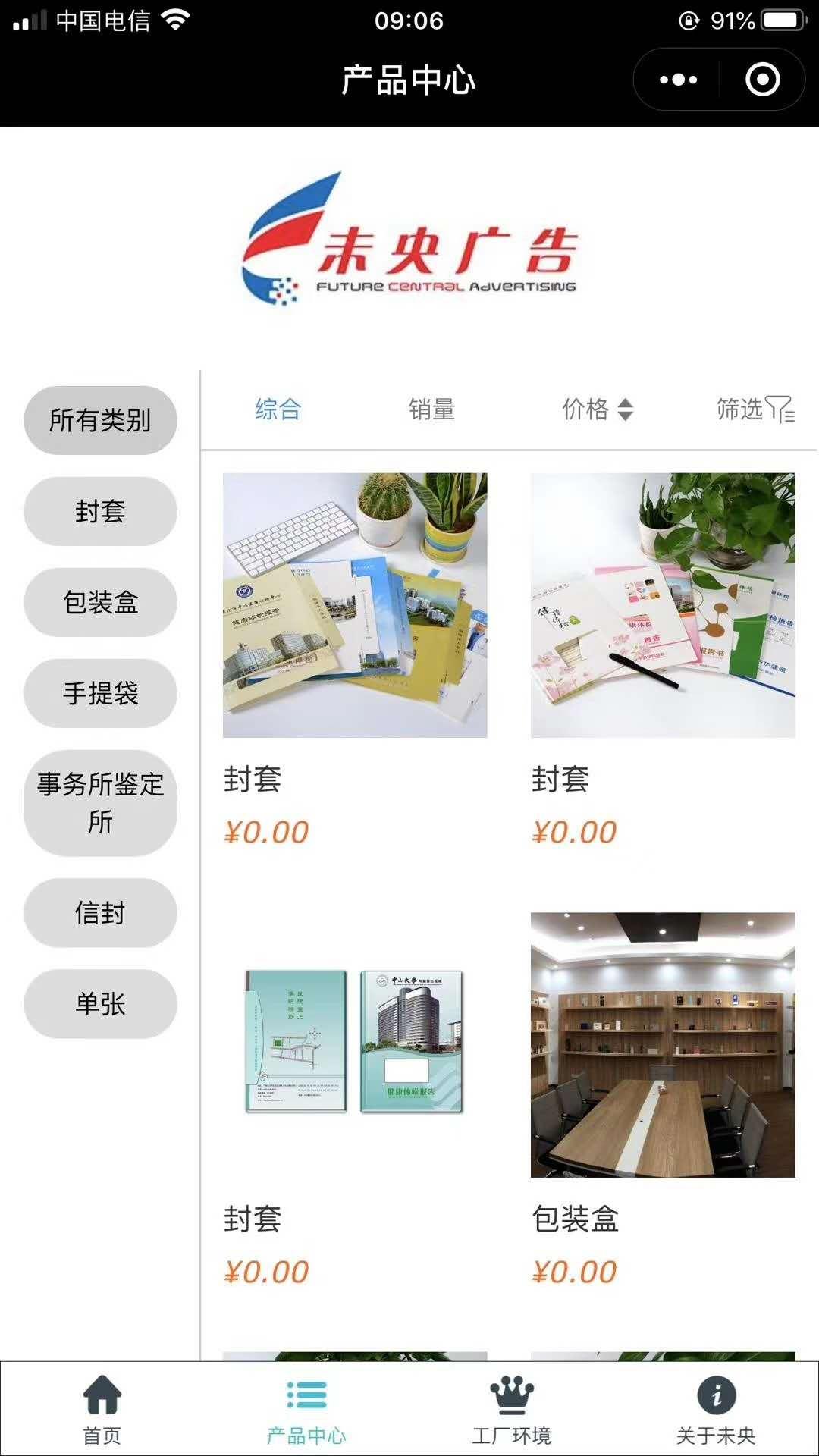The height and width of the screenshot is (1456, 819).
Task: Open the 筛选 filter panel
Action: [755, 409]
